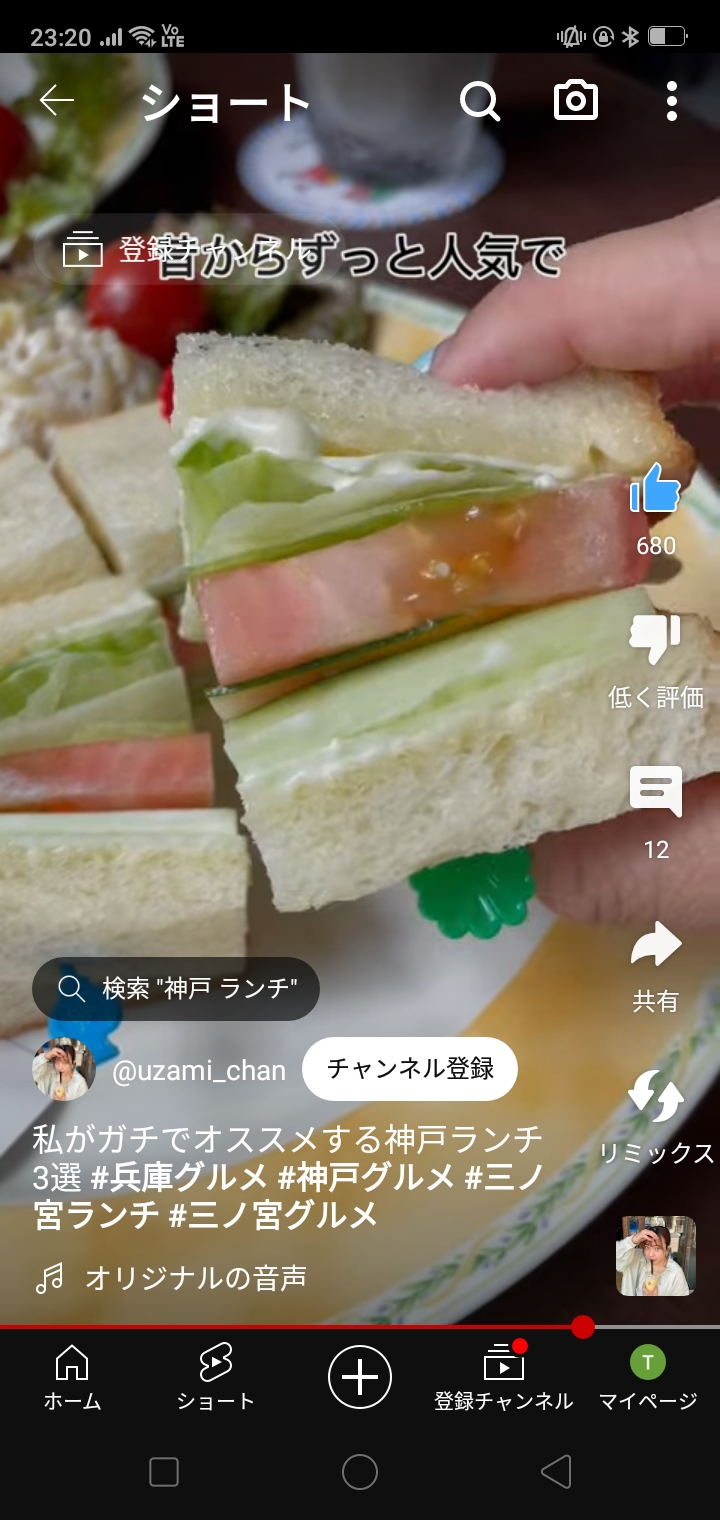Go back using the top arrow
720x1520 pixels.
(57, 101)
